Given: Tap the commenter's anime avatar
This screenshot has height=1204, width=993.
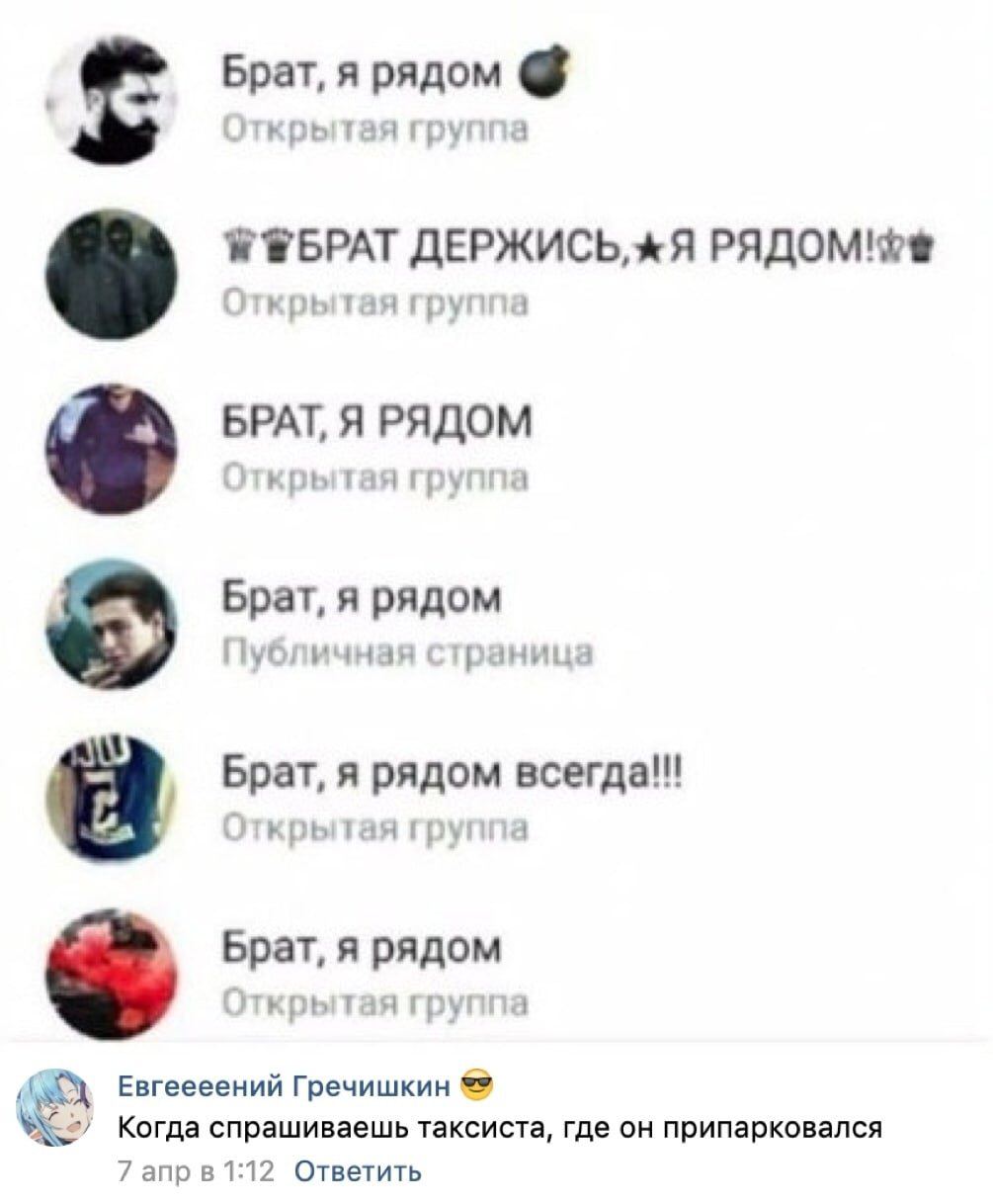Looking at the screenshot, I should pyautogui.click(x=55, y=1111).
